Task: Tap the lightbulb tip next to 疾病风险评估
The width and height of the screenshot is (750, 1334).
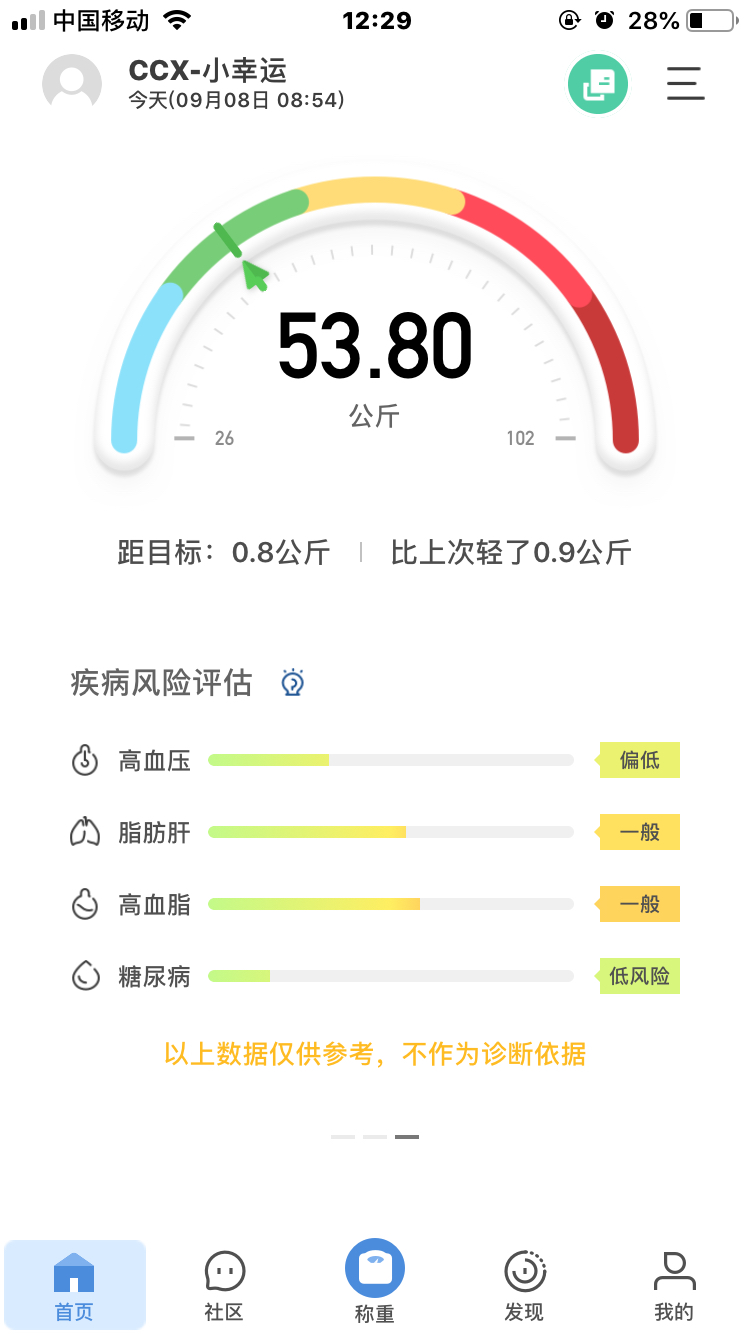Action: pyautogui.click(x=292, y=683)
